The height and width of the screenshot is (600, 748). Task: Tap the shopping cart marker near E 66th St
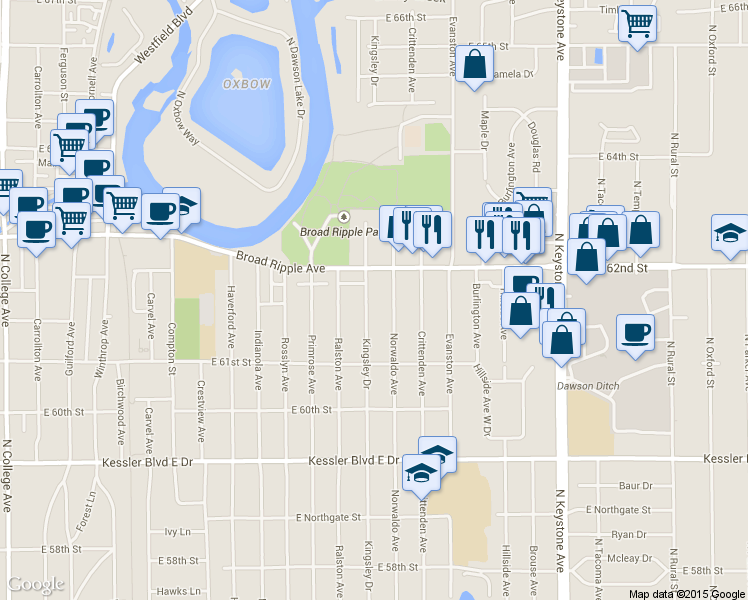click(x=637, y=23)
